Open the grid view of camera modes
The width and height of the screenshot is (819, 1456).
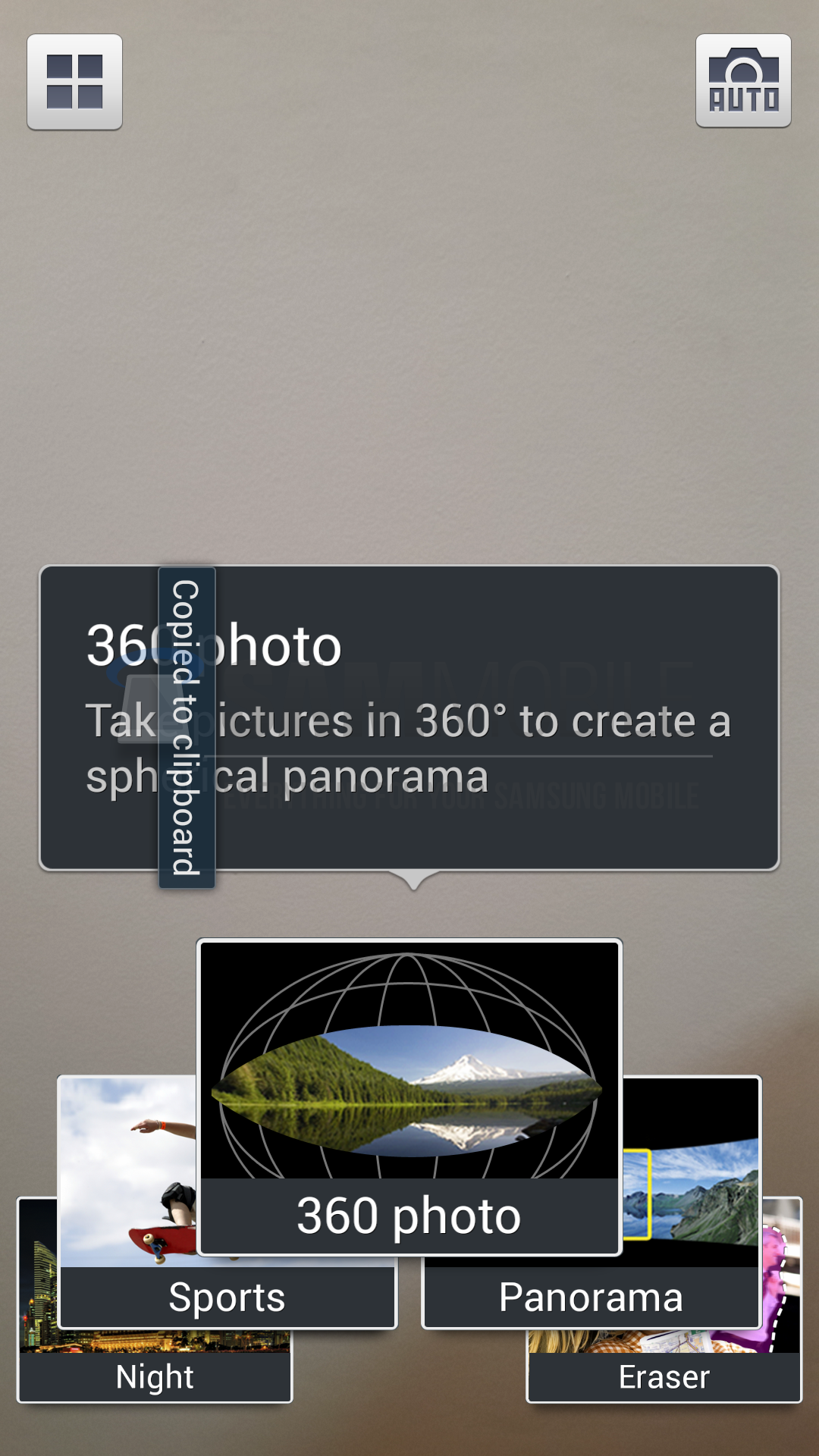click(x=74, y=82)
